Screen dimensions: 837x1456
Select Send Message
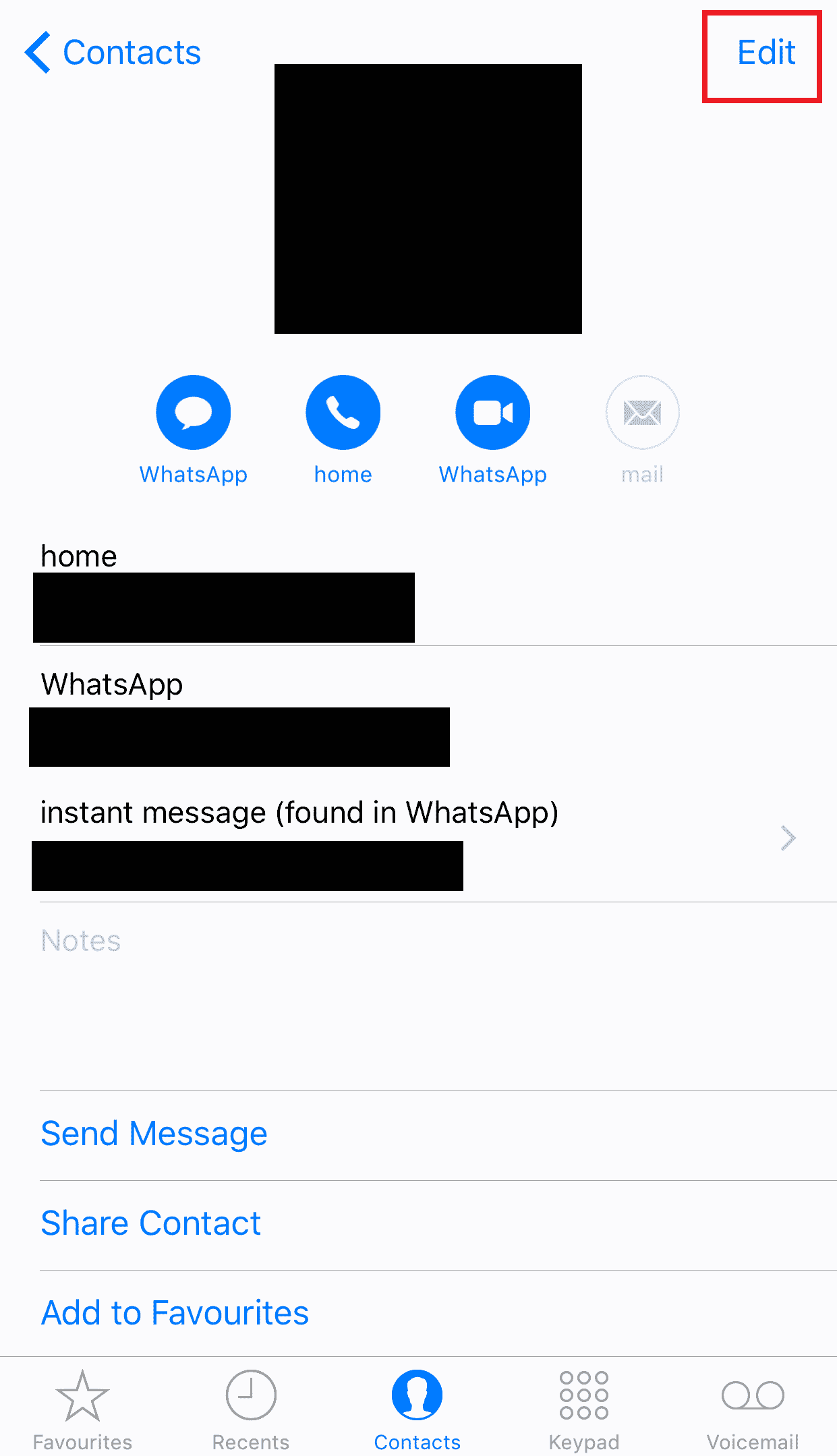(154, 1134)
